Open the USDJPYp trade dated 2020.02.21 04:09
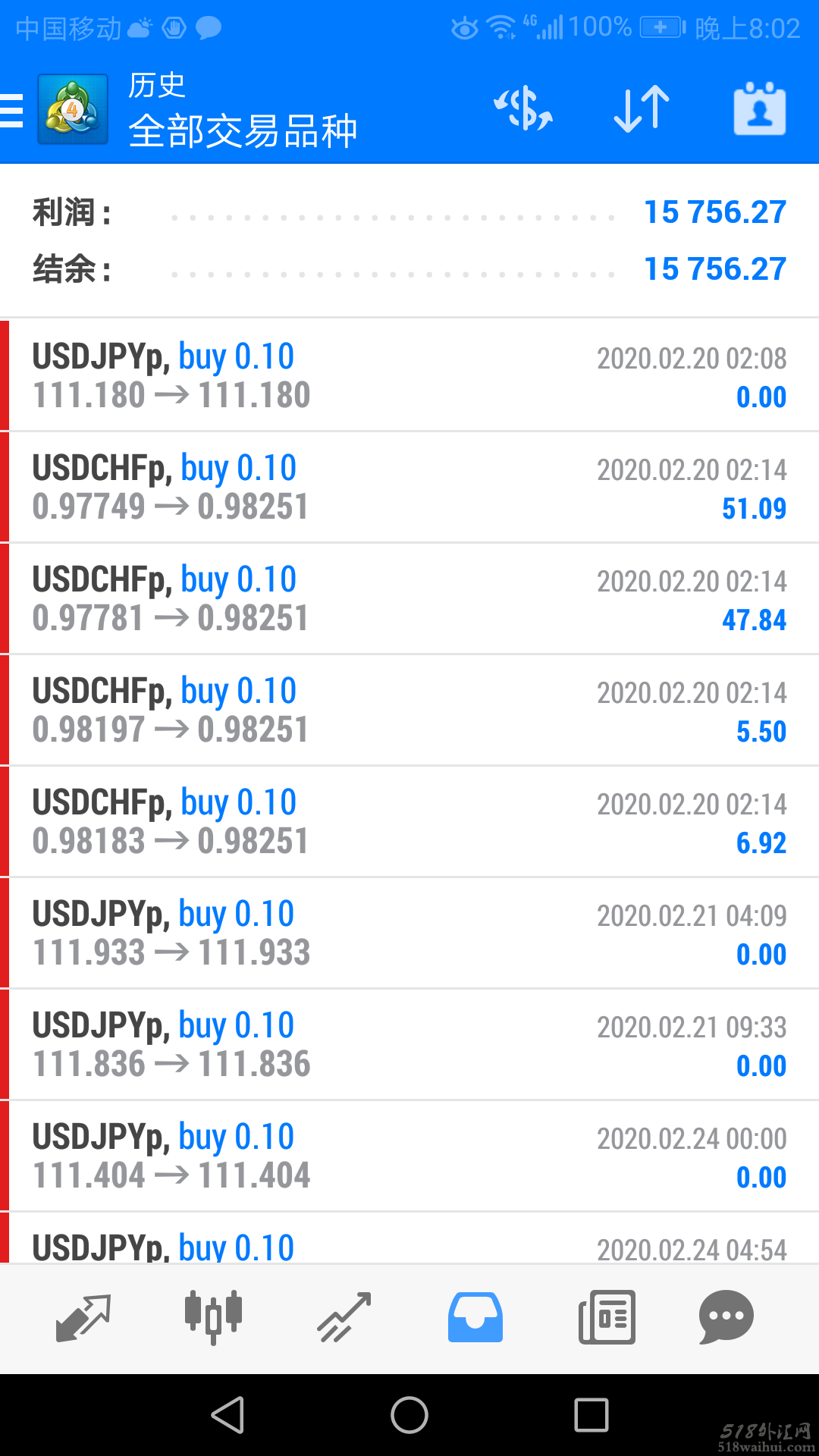This screenshot has height=1456, width=819. tap(409, 934)
